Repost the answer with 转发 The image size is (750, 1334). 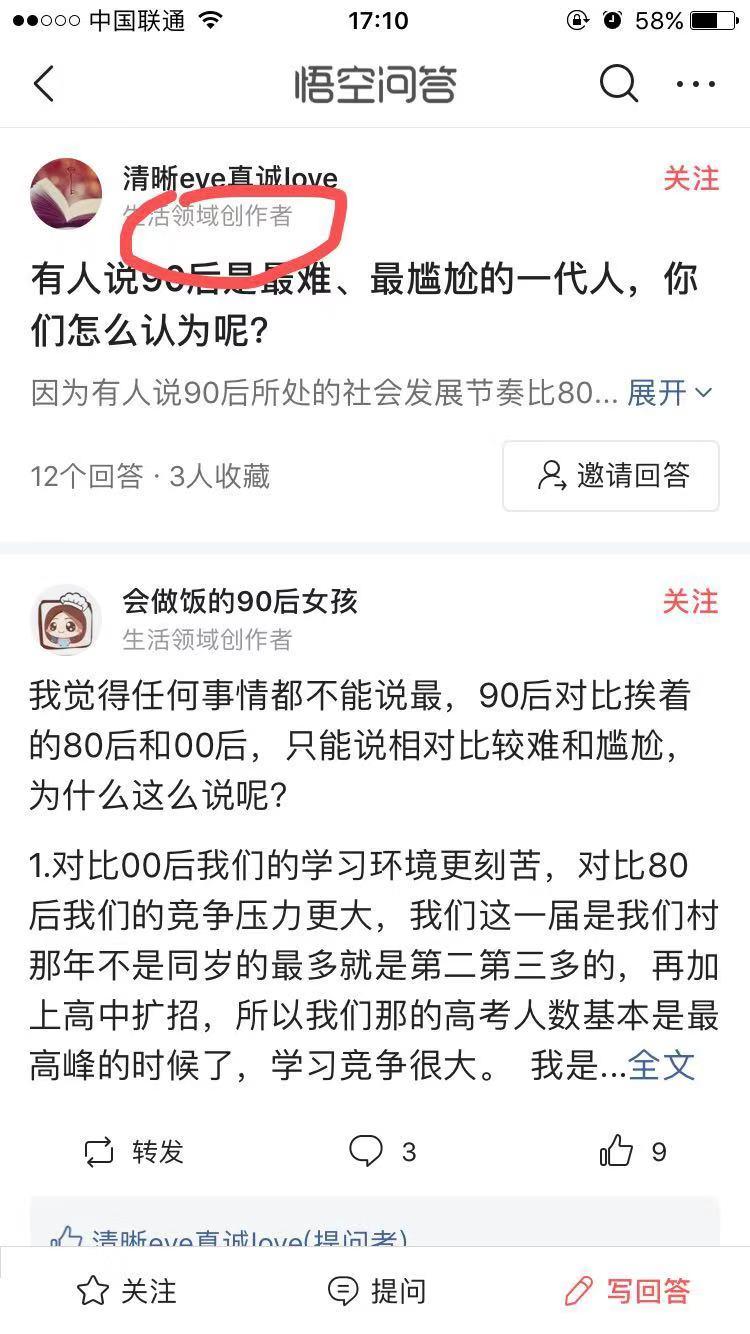pyautogui.click(x=134, y=1152)
